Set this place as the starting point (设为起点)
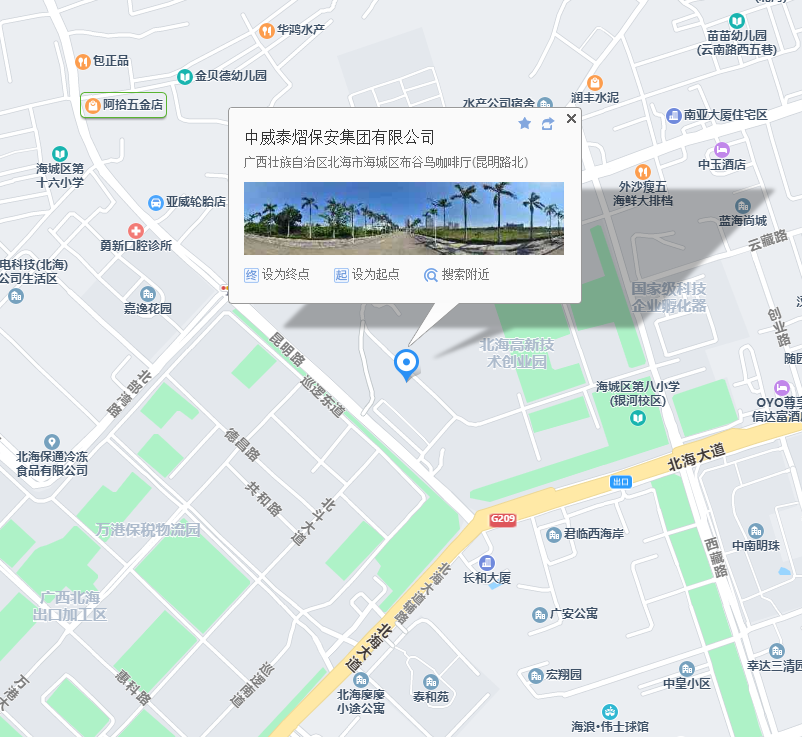This screenshot has width=802, height=737. point(367,274)
